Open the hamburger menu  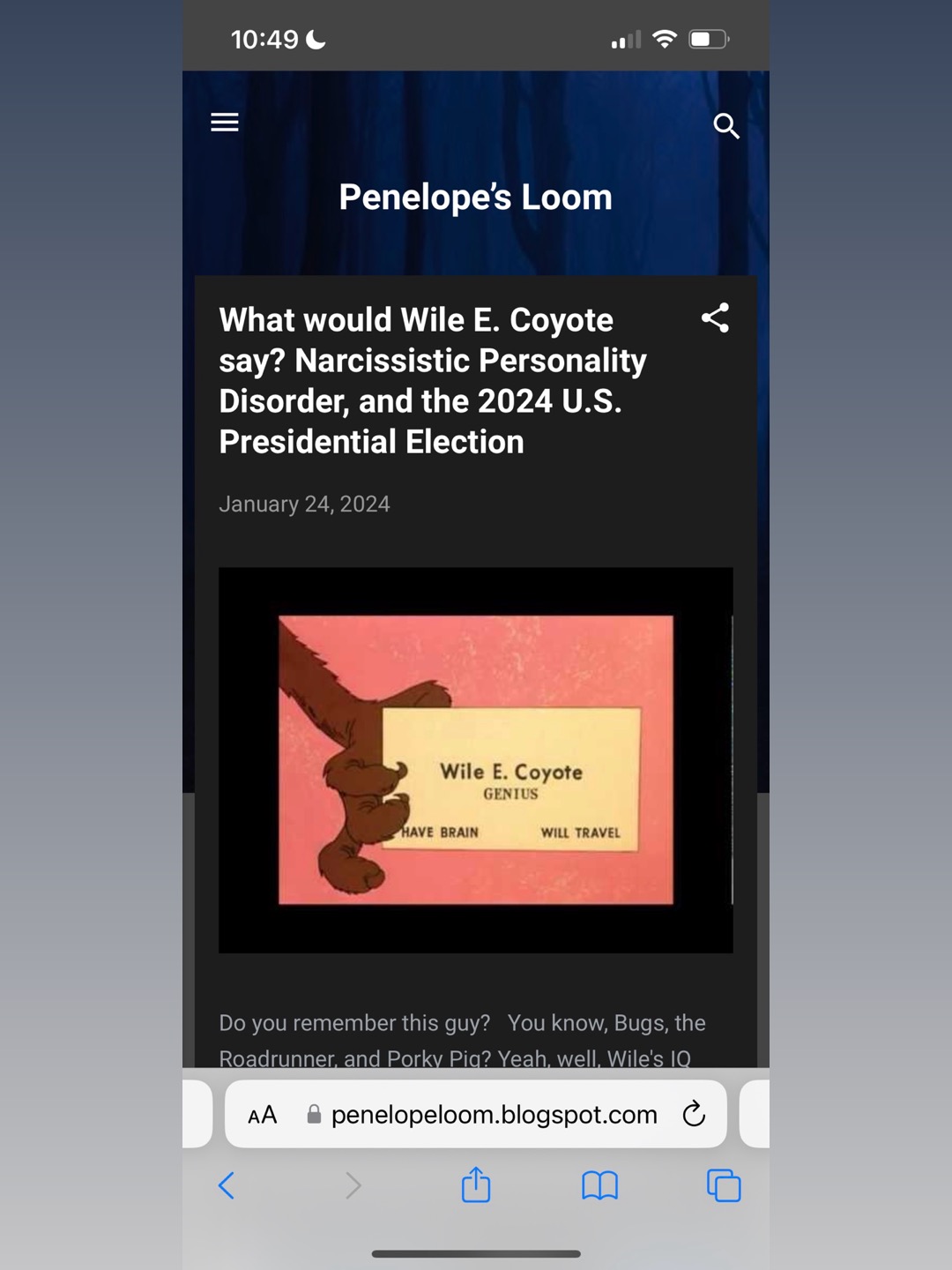[x=225, y=123]
